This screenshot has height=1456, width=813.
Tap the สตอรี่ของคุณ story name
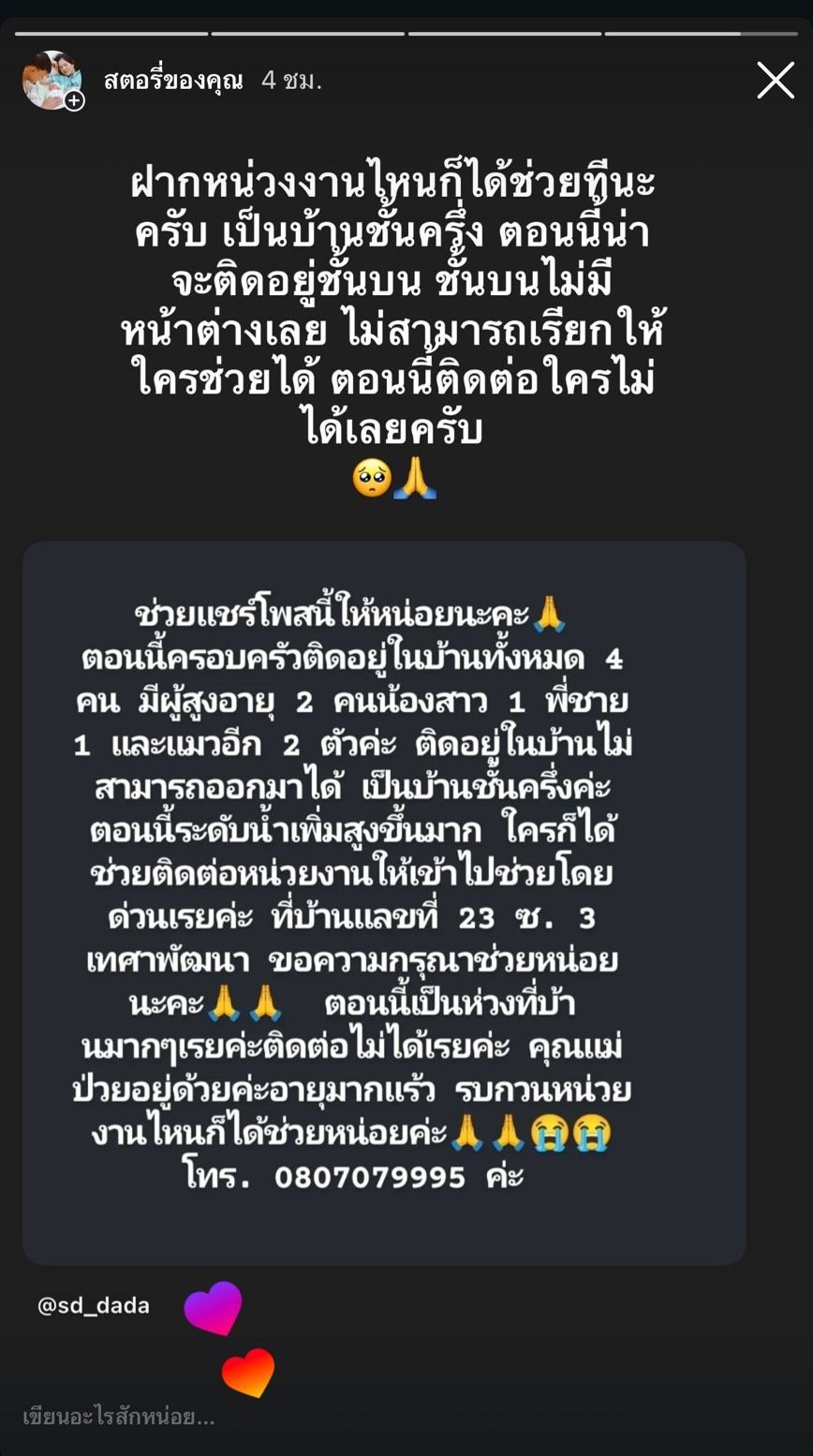[x=173, y=81]
